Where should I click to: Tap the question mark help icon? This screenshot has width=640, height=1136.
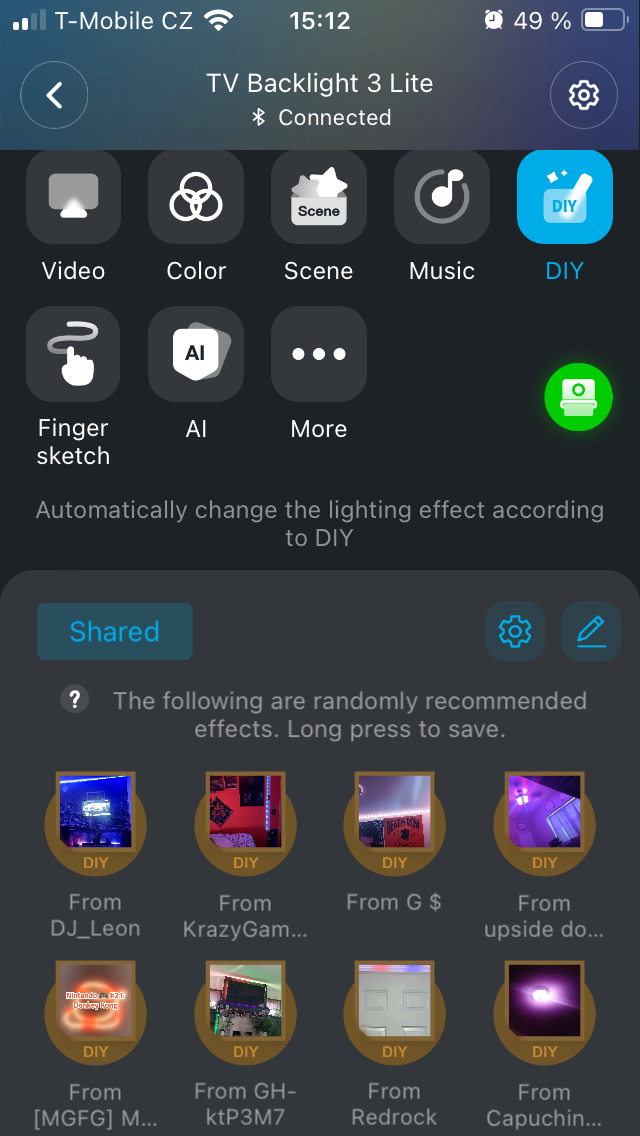tap(75, 699)
